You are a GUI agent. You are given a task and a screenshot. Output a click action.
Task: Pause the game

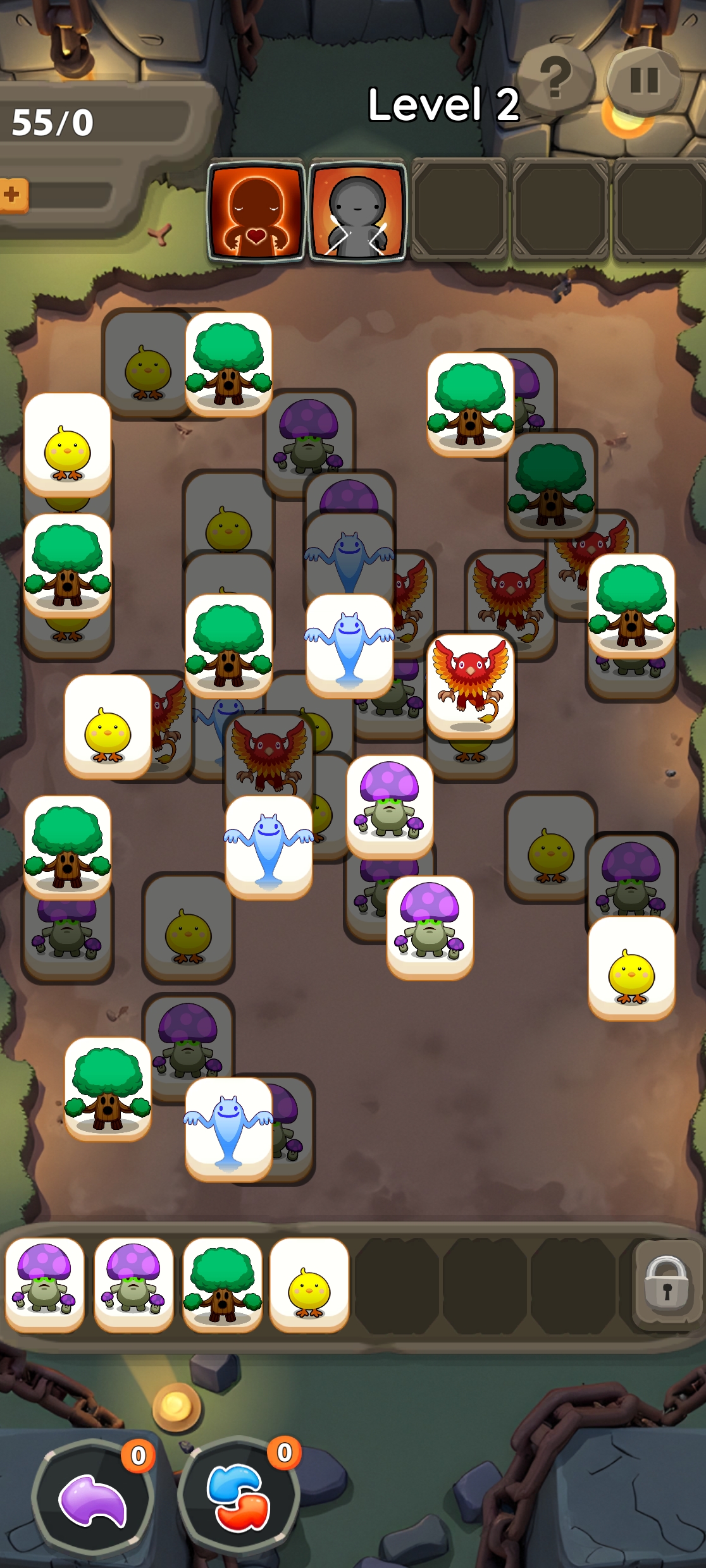pos(644,81)
